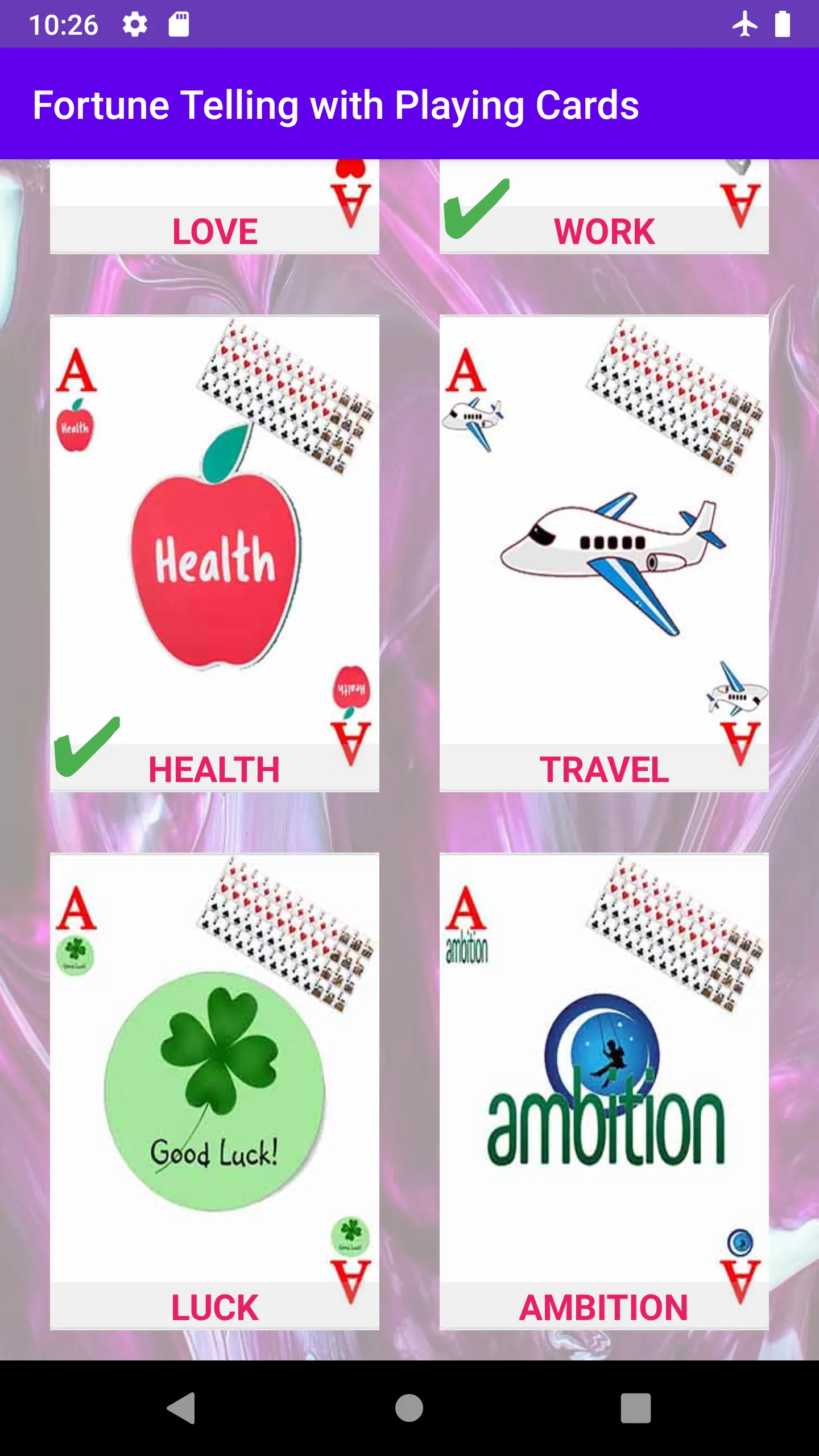
Task: Choose the HEALTH apple card
Action: (214, 553)
